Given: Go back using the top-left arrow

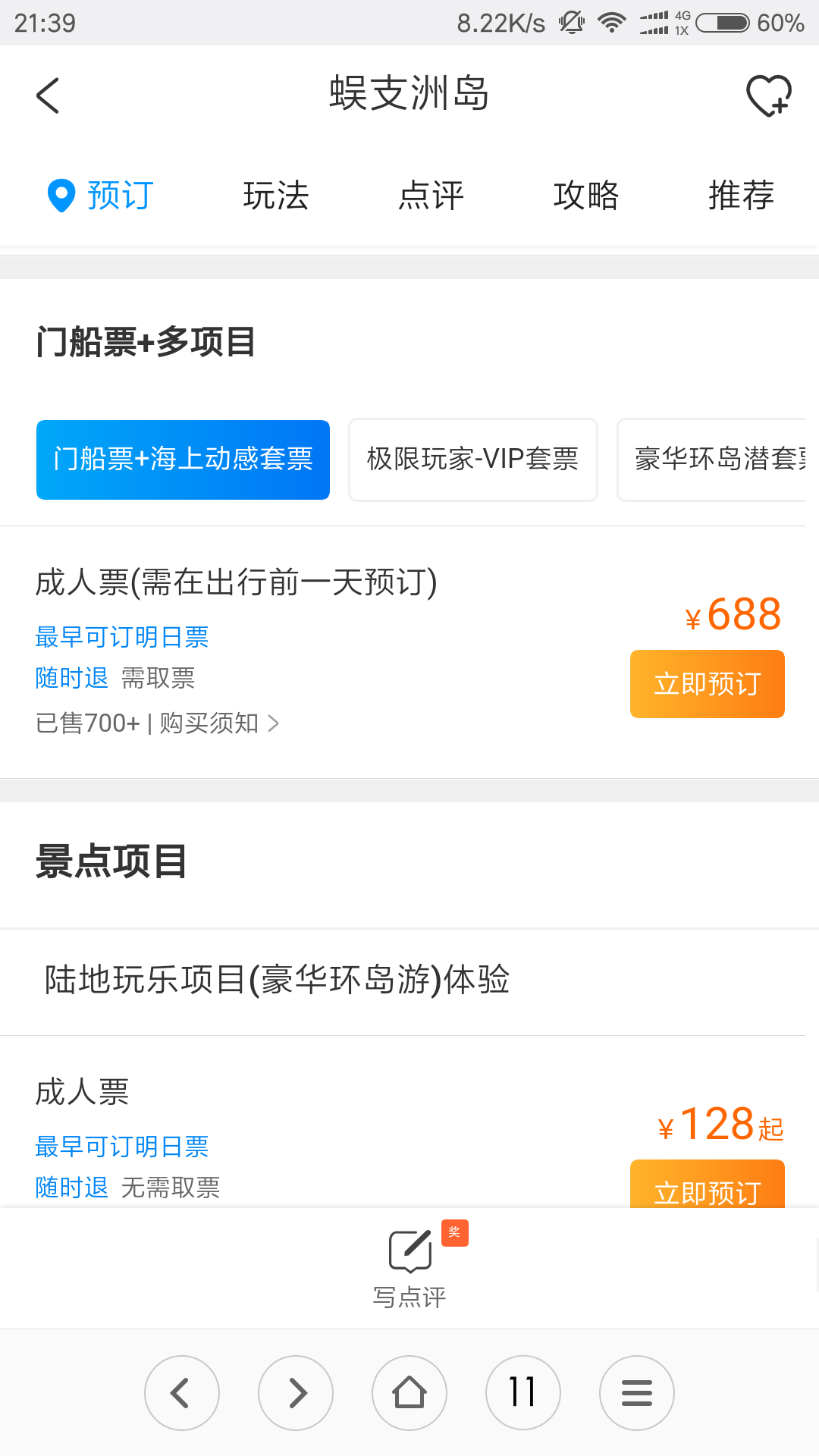Looking at the screenshot, I should tap(48, 96).
